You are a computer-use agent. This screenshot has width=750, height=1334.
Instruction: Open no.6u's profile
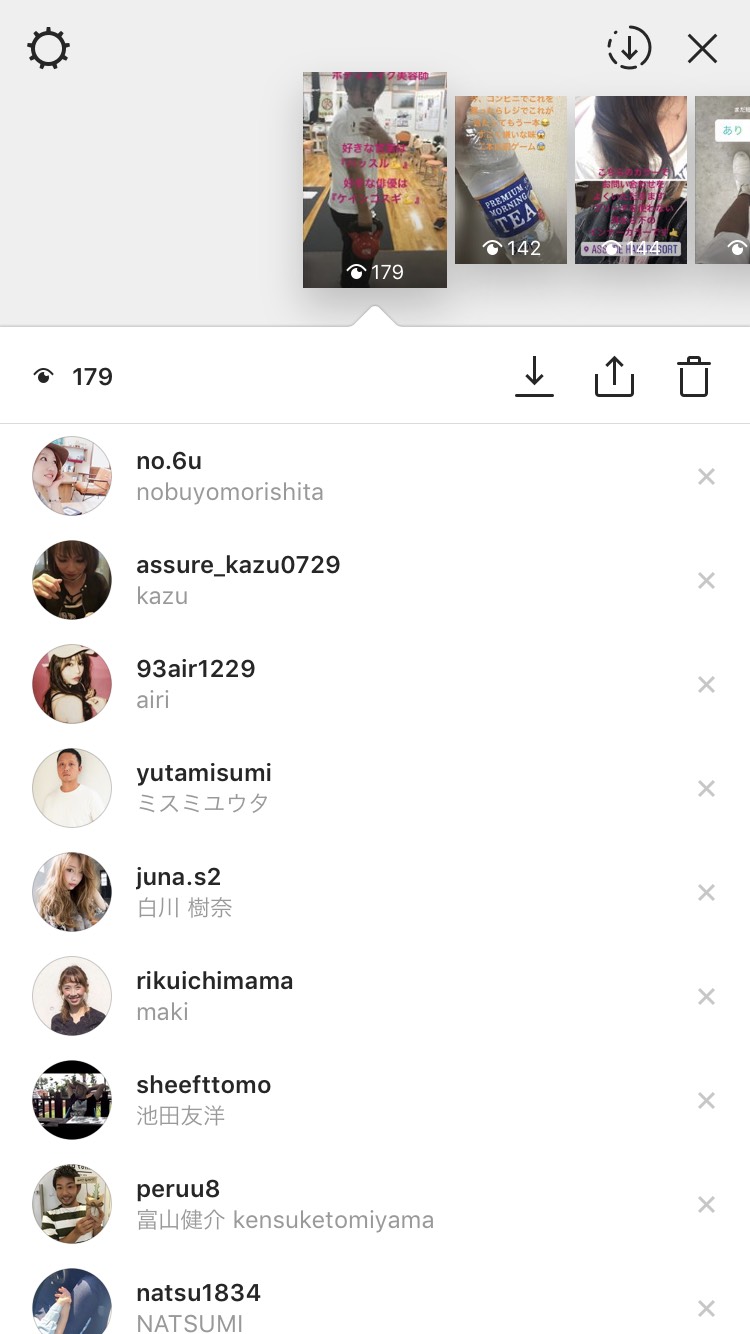pyautogui.click(x=169, y=461)
